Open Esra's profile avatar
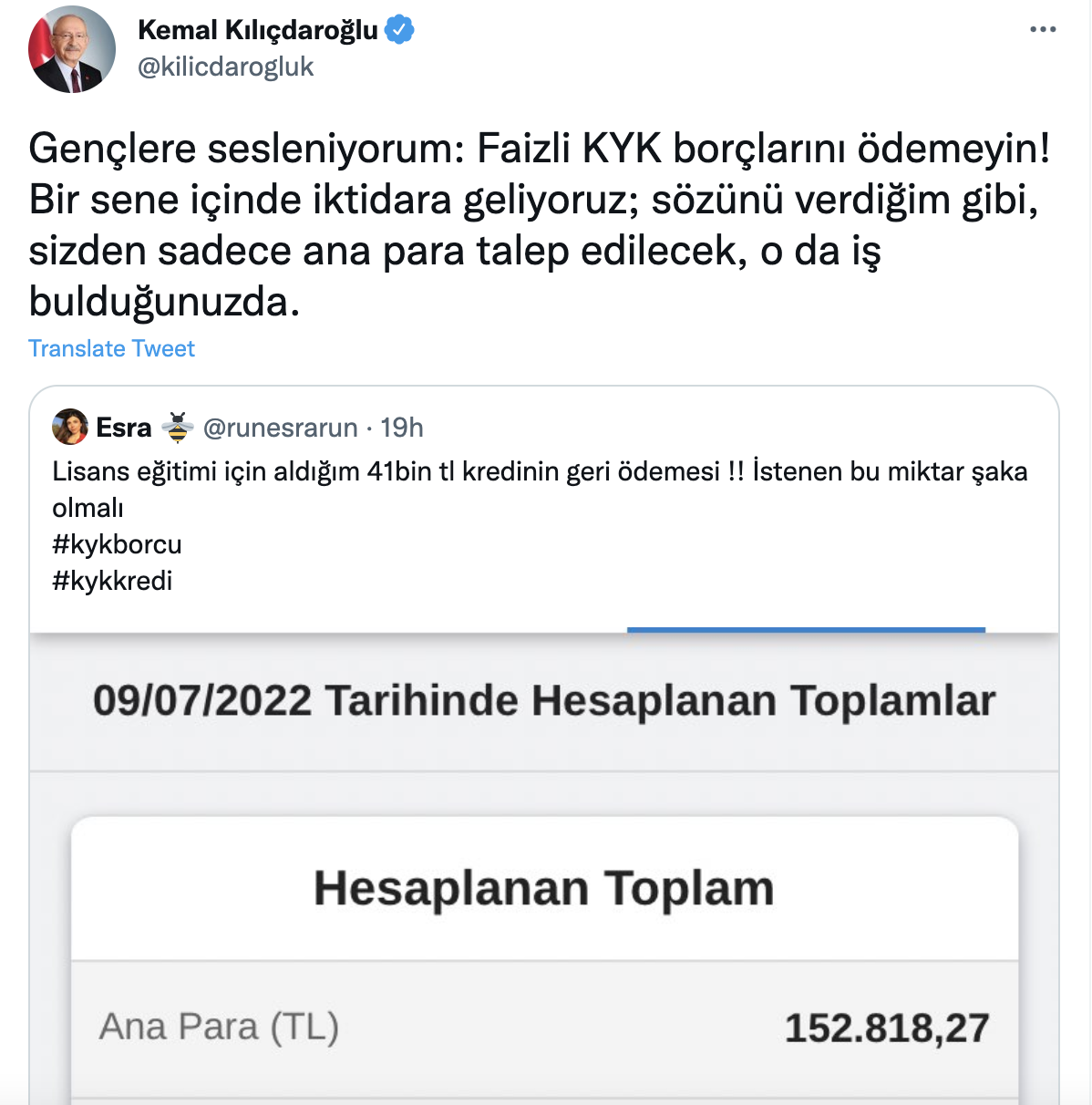 [x=72, y=428]
